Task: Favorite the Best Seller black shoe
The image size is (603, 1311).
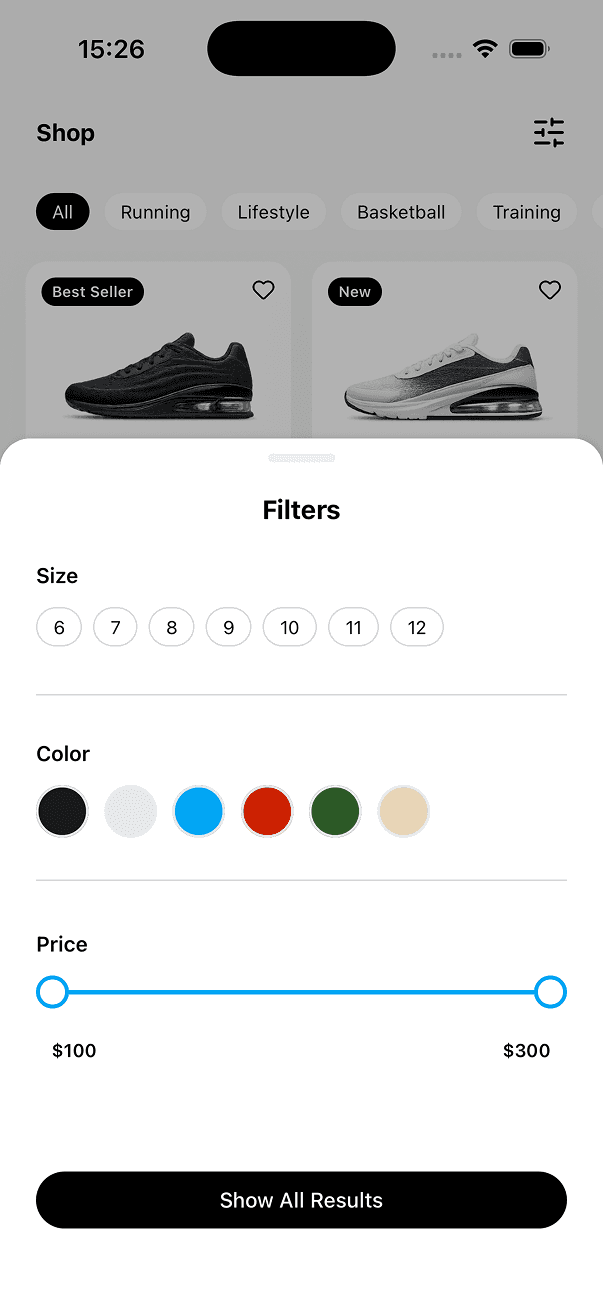Action: tap(263, 290)
